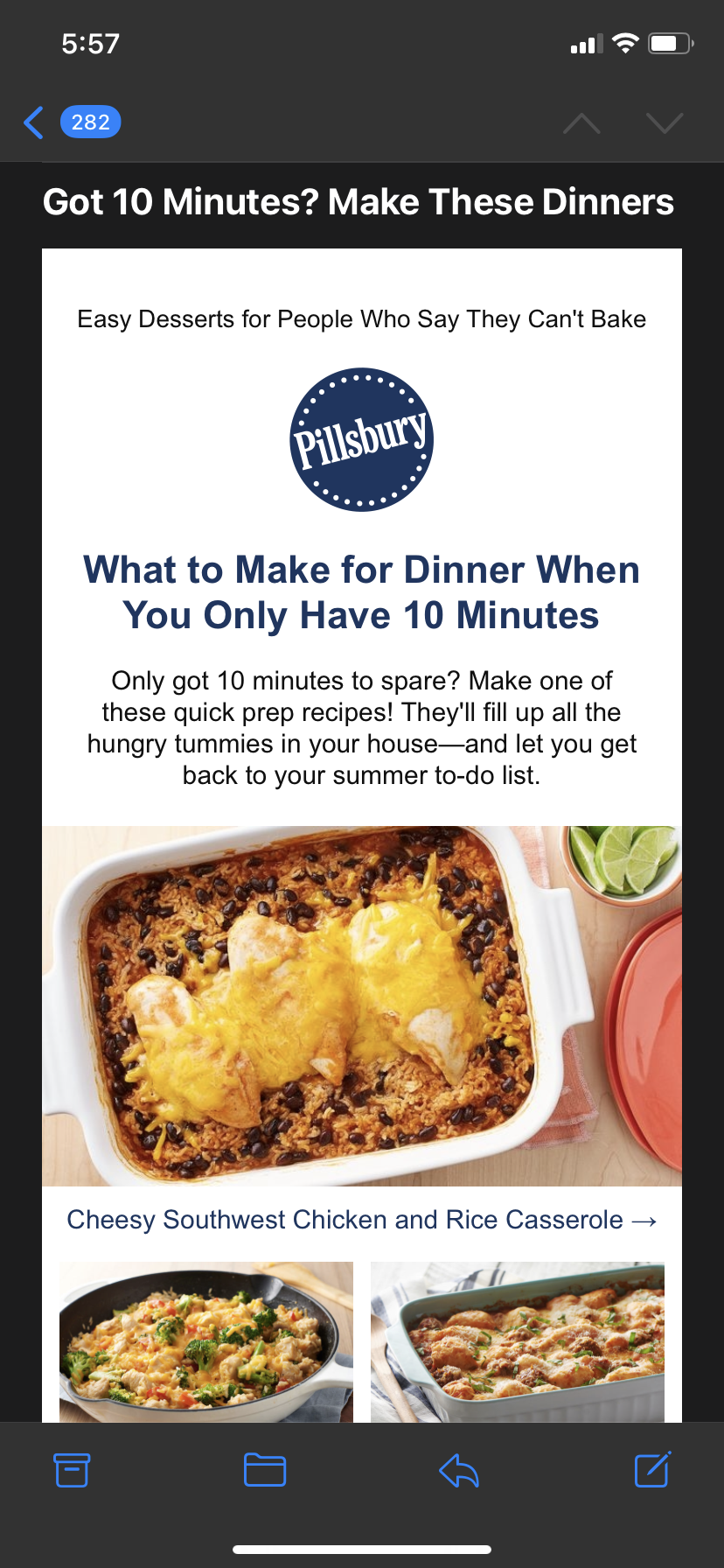Screen dimensions: 724x1568
Task: Jump to the previous email
Action: click(581, 123)
